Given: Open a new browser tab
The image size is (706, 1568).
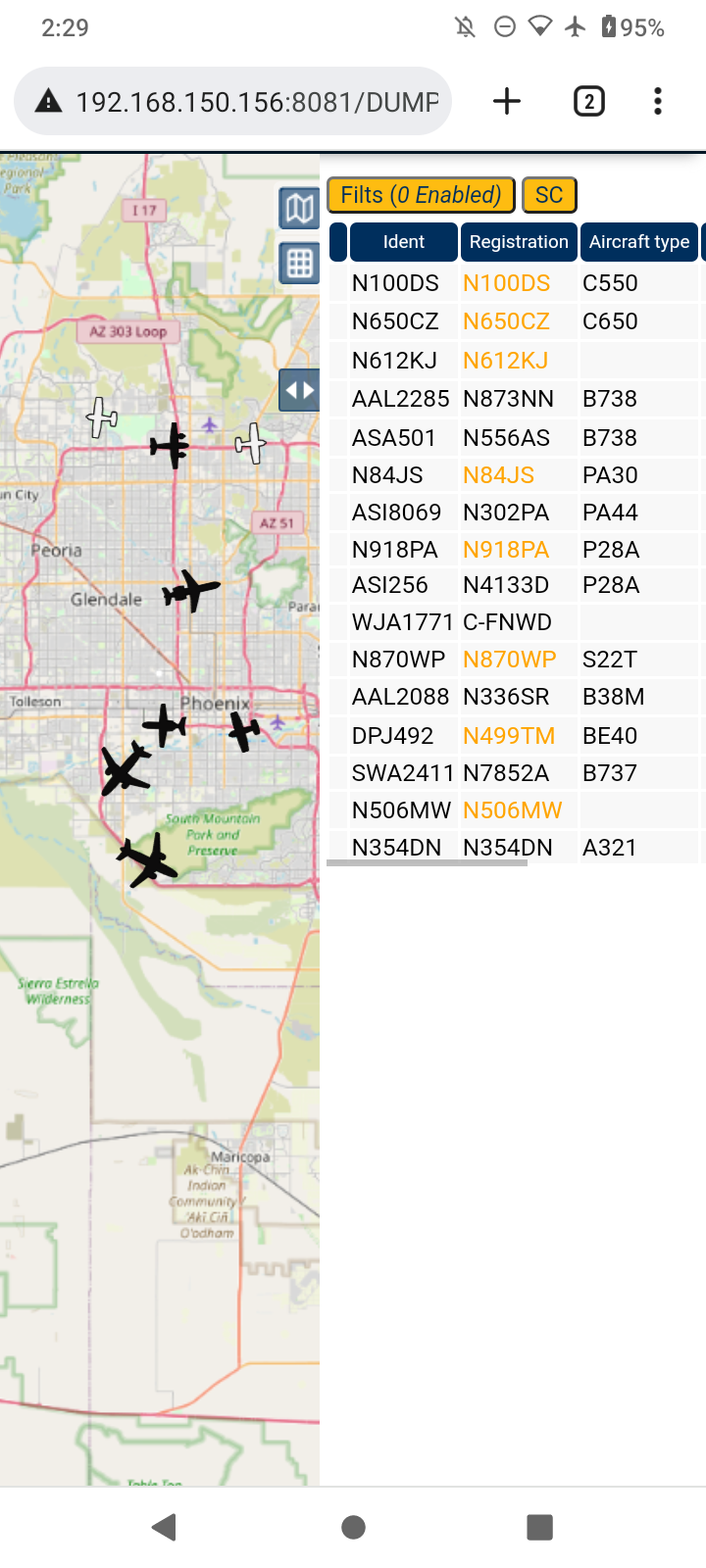Looking at the screenshot, I should [x=507, y=101].
